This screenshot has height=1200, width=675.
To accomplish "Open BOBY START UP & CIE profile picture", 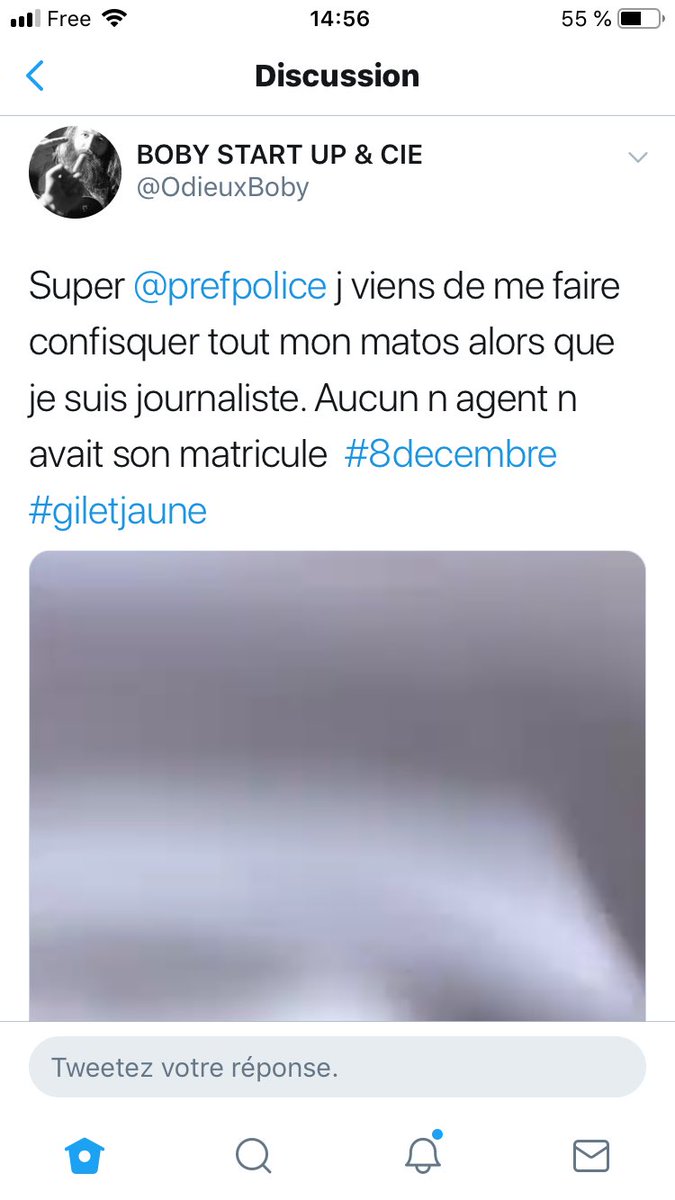I will [x=75, y=172].
